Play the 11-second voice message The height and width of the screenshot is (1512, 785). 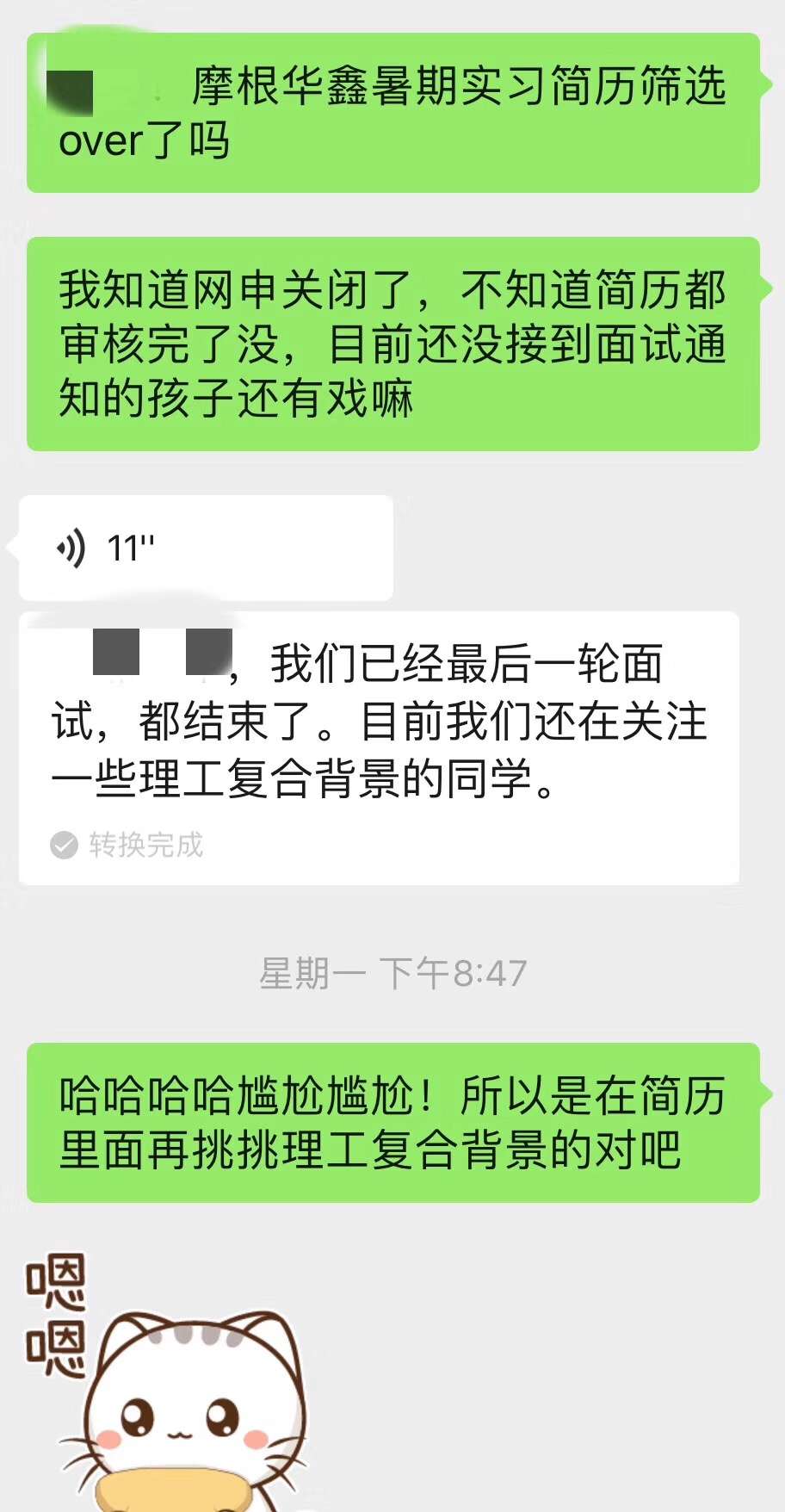[x=206, y=548]
